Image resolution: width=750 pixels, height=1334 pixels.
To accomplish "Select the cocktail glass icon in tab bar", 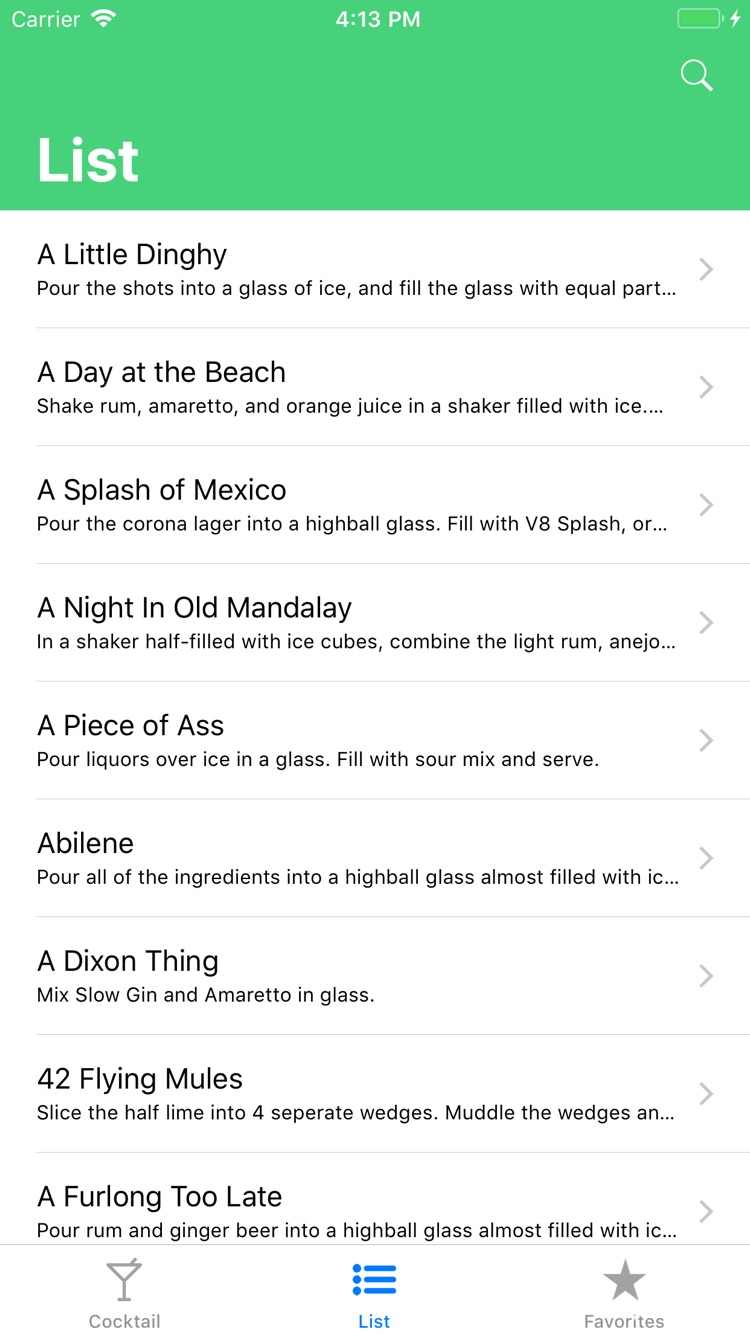I will click(124, 1279).
